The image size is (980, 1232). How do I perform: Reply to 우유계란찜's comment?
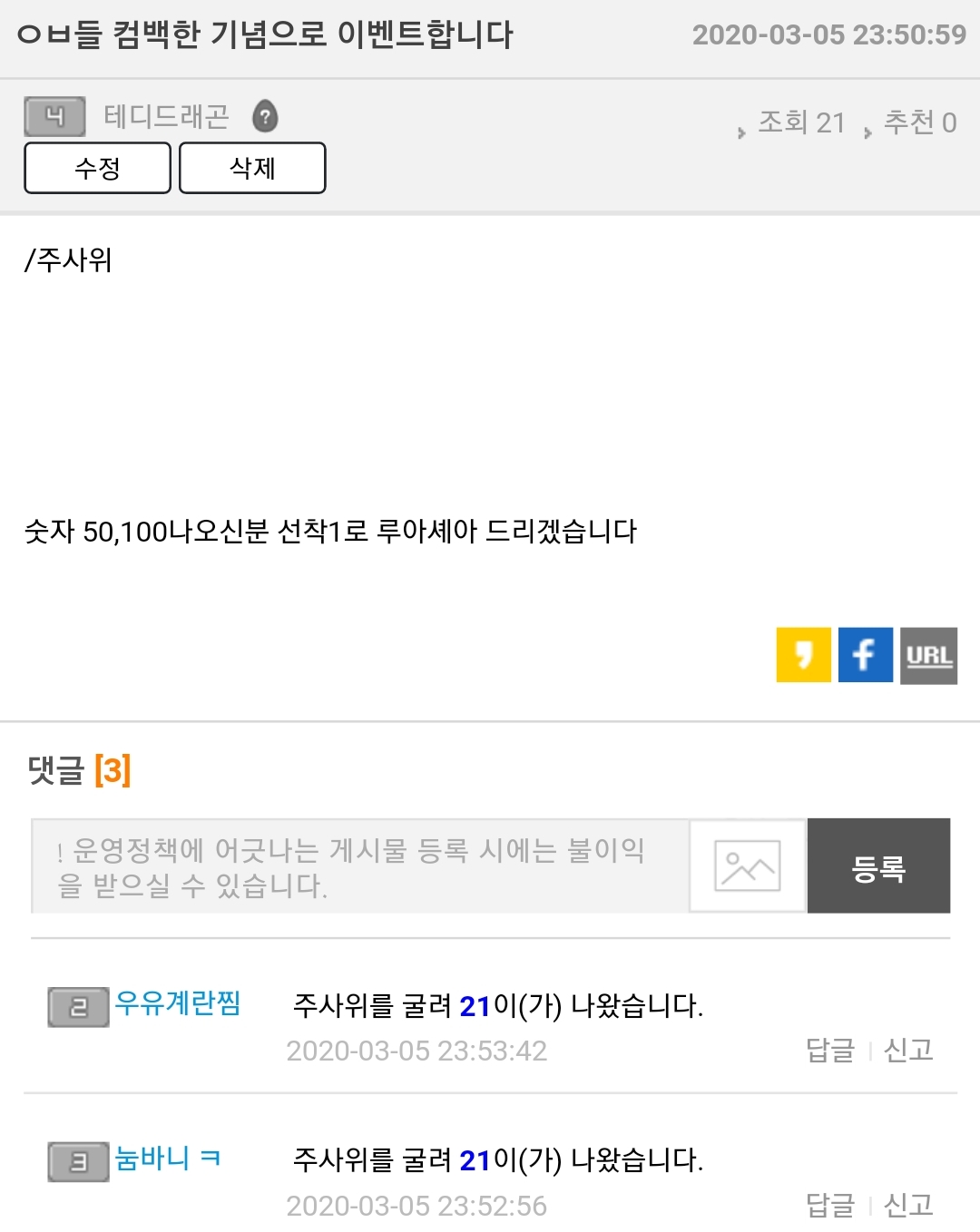(x=830, y=1051)
